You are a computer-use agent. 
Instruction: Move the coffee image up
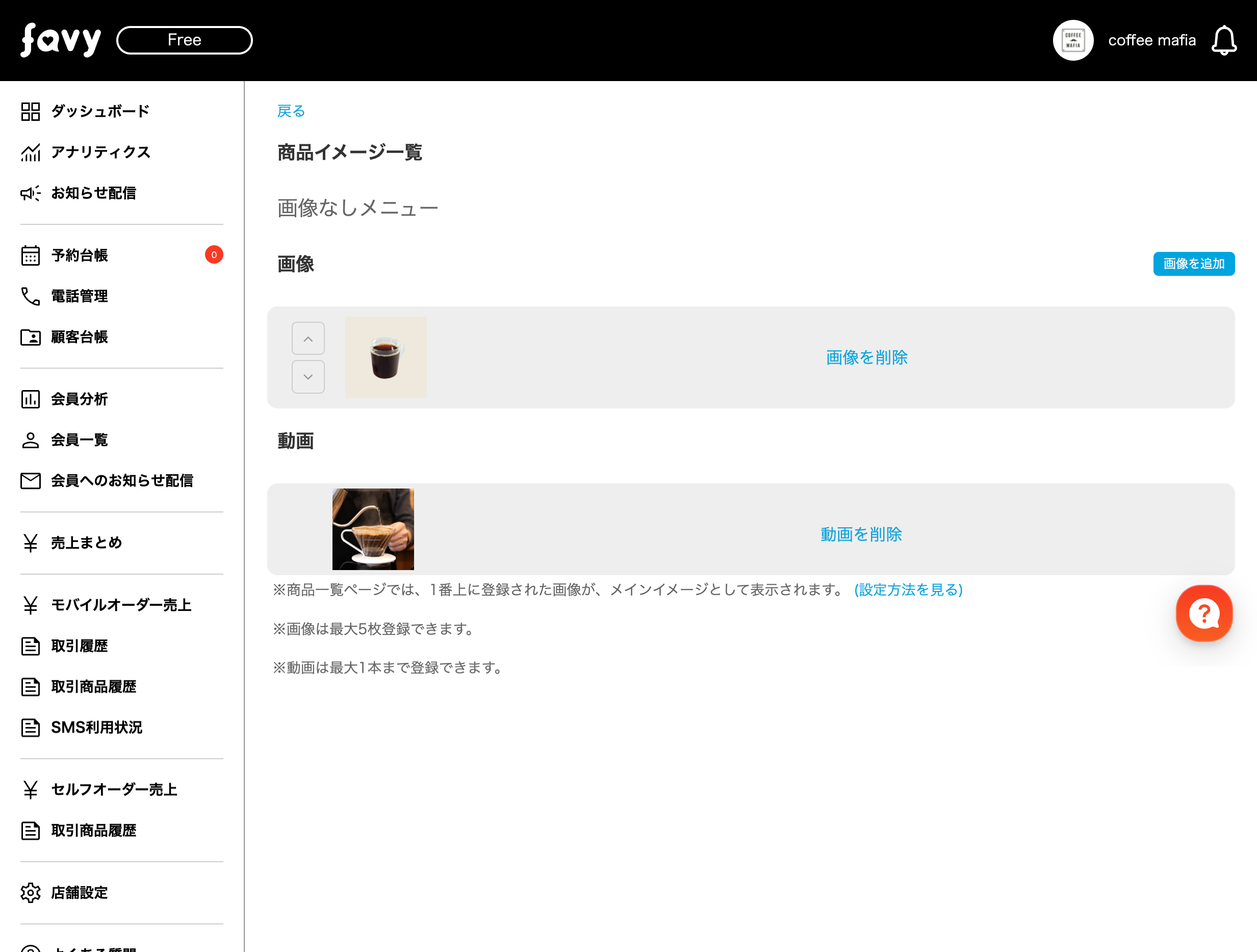click(308, 339)
